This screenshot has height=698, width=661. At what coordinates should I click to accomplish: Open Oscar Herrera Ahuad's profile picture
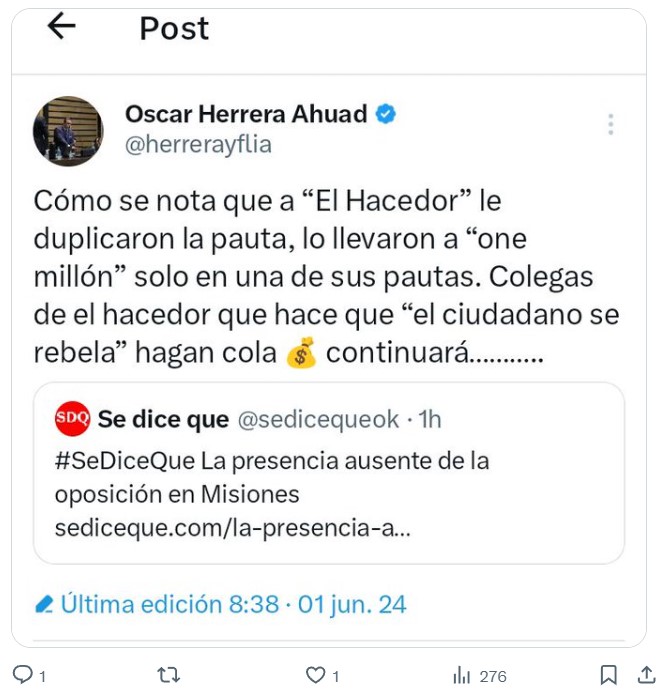click(68, 131)
